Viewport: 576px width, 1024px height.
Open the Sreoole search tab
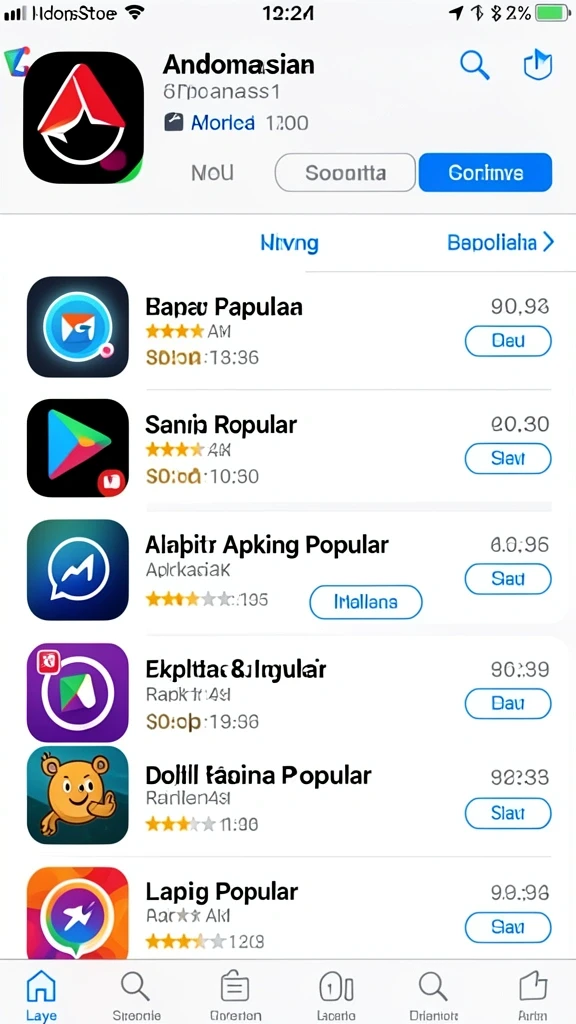point(136,995)
